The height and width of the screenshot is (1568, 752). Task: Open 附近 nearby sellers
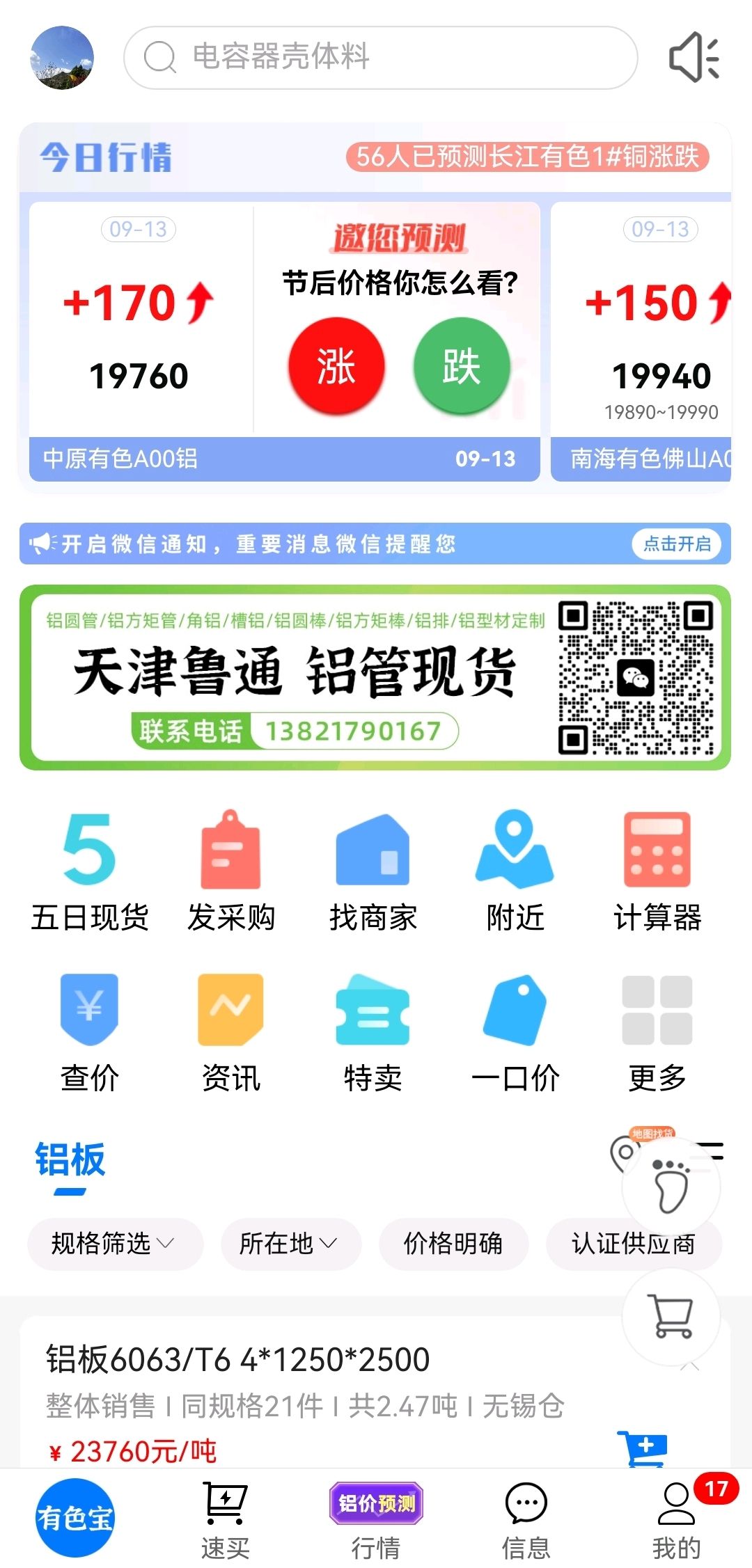(515, 871)
